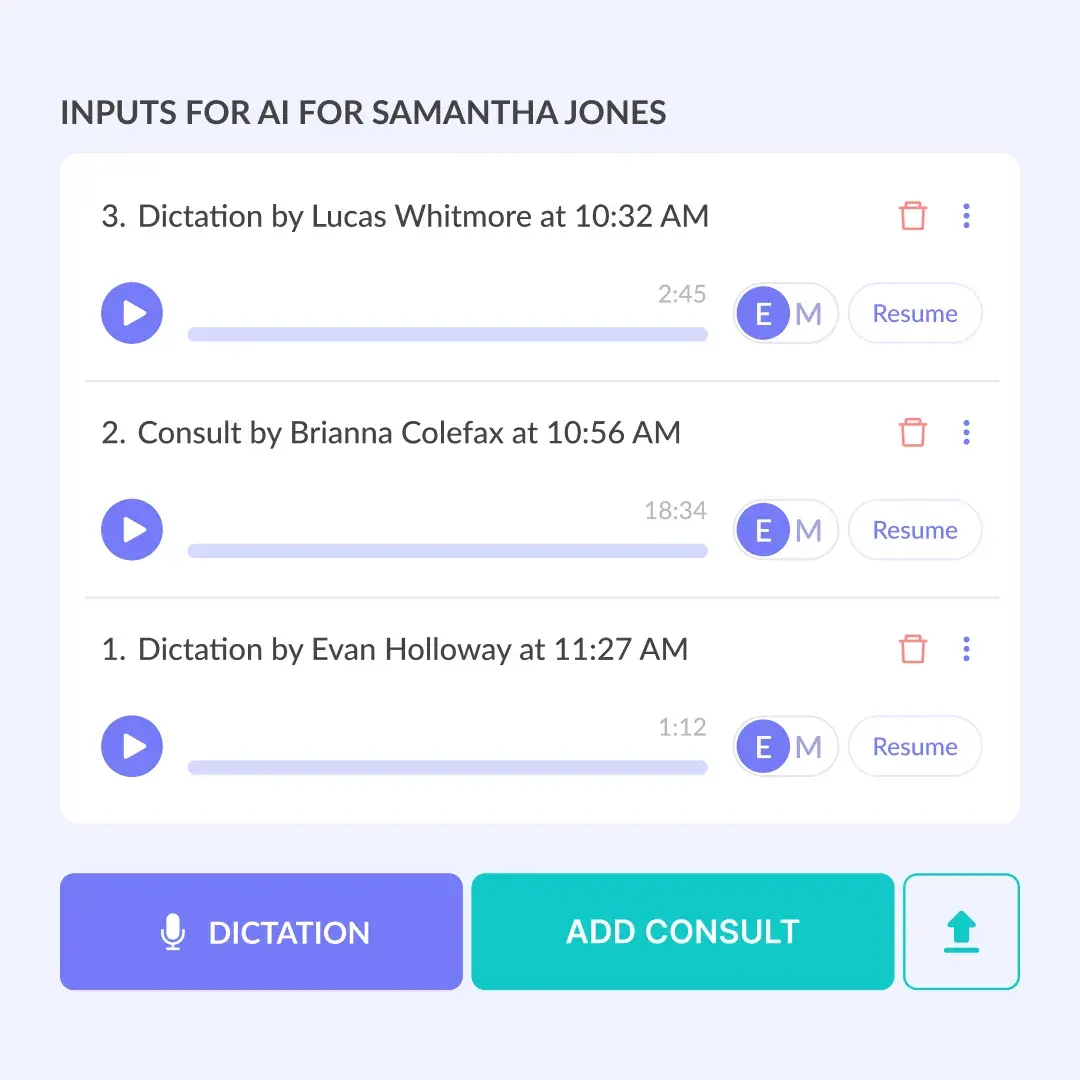Toggle E/M switch on Lucas Whitmore's dictation

click(785, 313)
